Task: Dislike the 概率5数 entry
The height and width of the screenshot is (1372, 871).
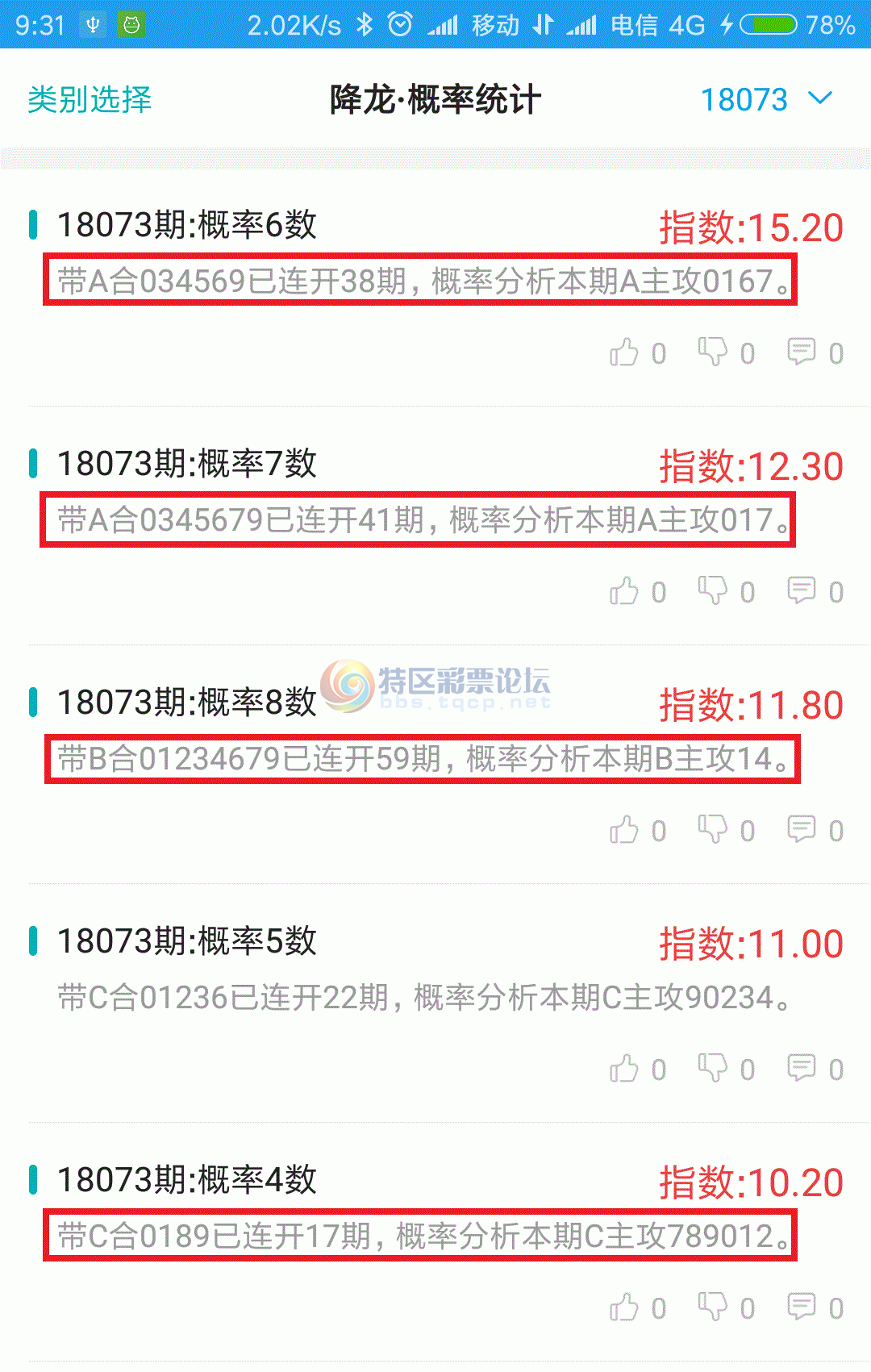Action: 713,1068
